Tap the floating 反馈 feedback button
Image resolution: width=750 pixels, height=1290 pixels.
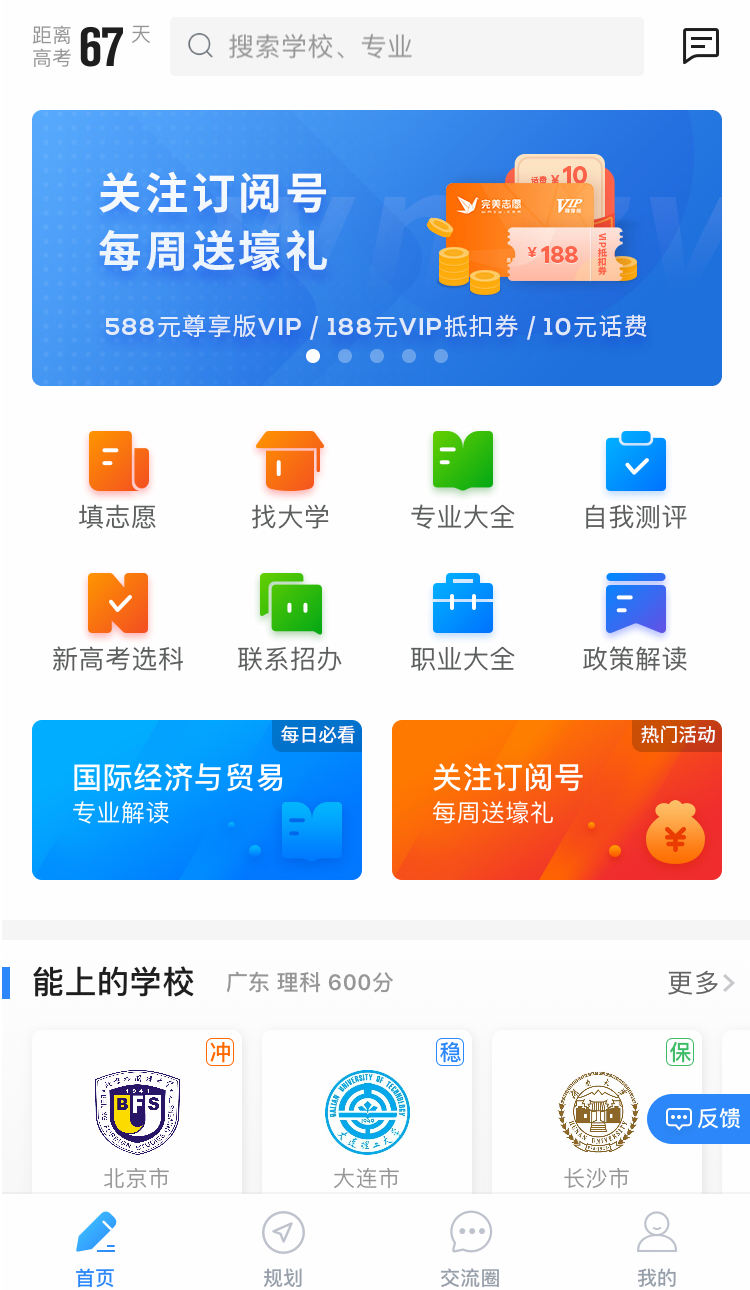[x=701, y=1119]
